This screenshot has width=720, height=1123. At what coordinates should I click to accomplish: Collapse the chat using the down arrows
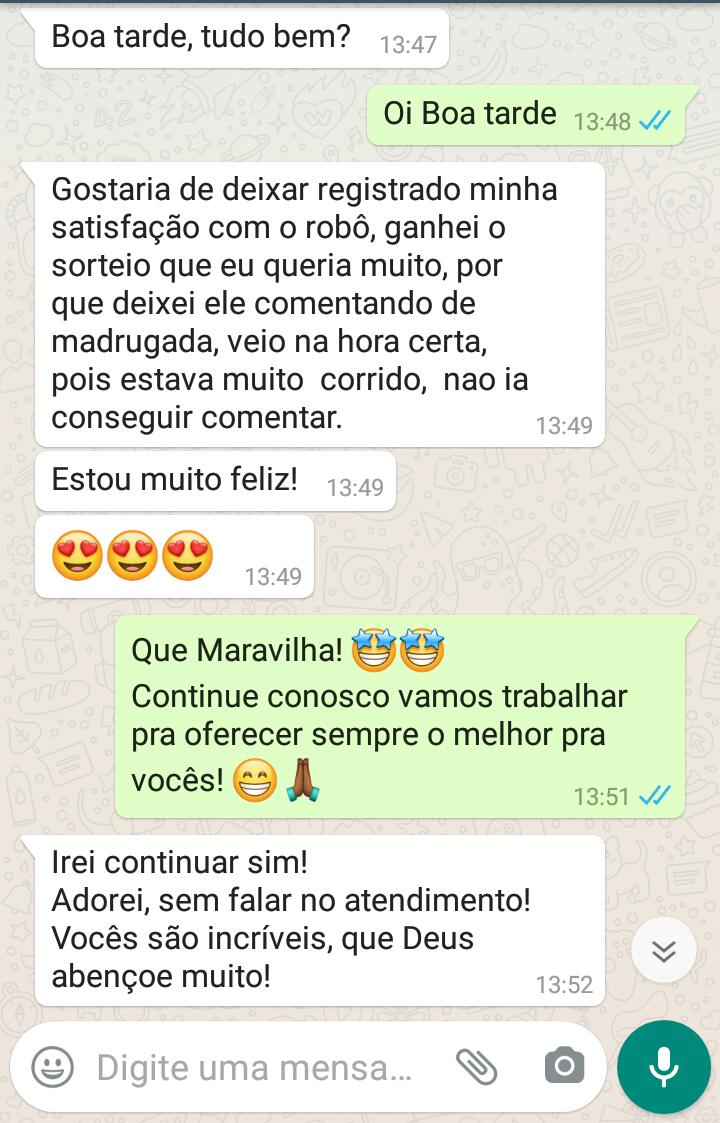pos(662,951)
